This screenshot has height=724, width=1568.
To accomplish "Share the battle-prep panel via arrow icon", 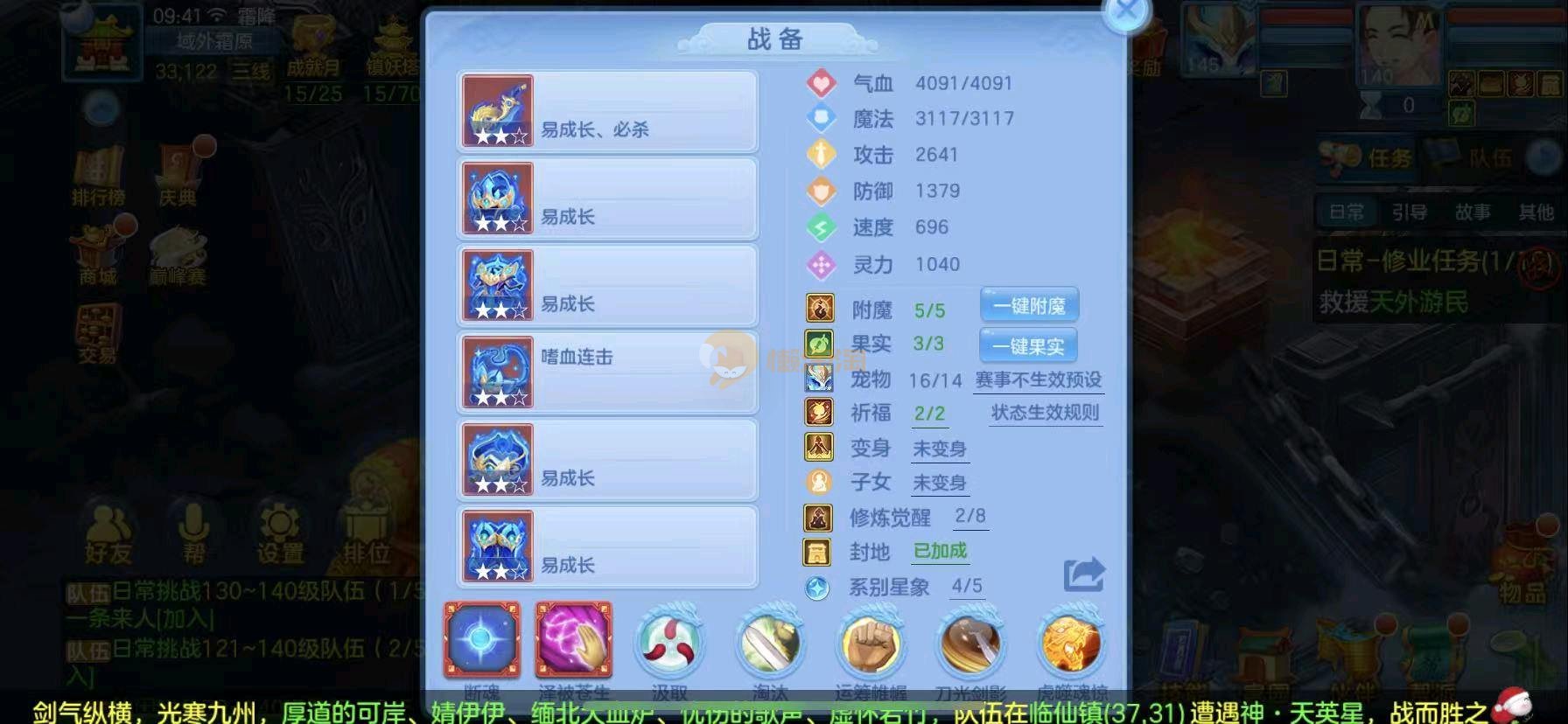I will 1084,574.
